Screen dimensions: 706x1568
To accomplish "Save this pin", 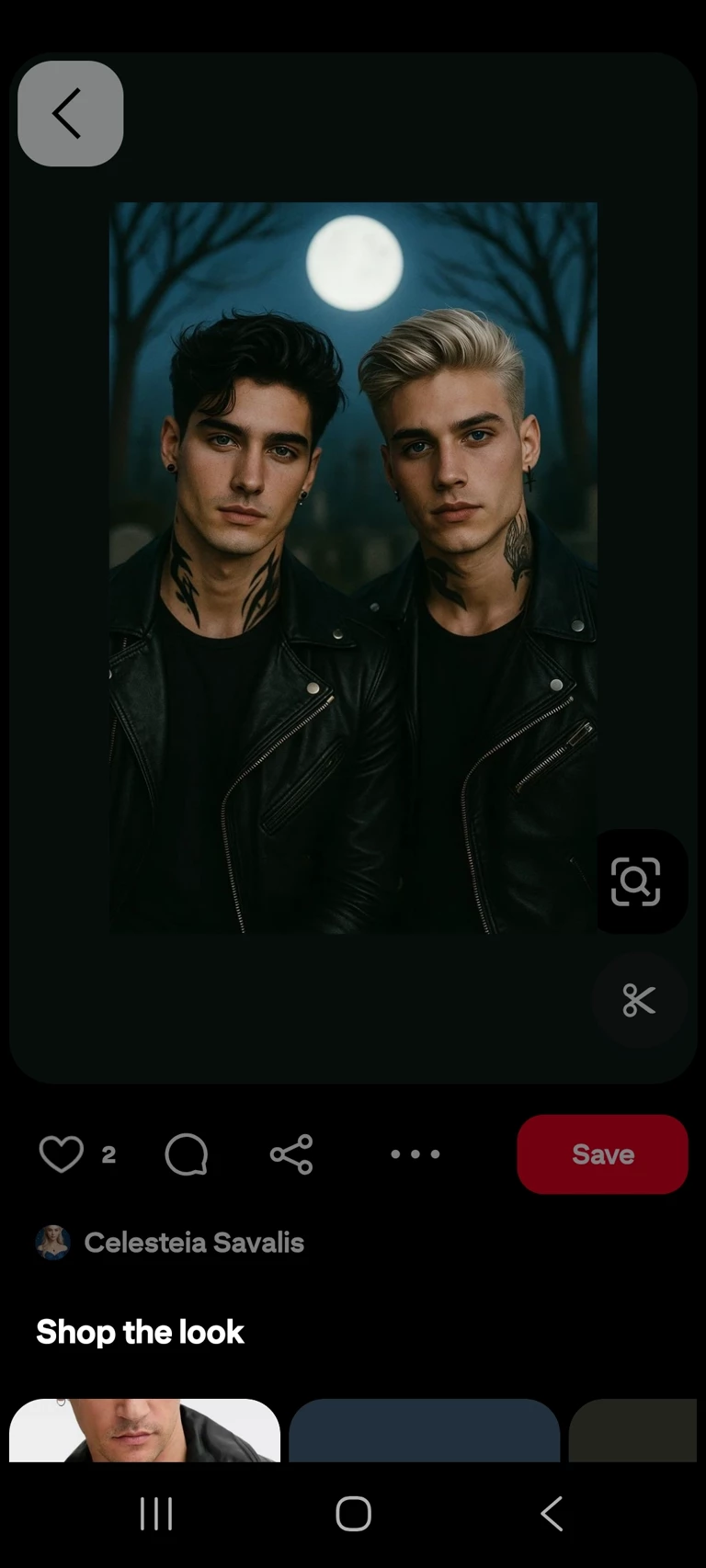I will pos(602,1154).
